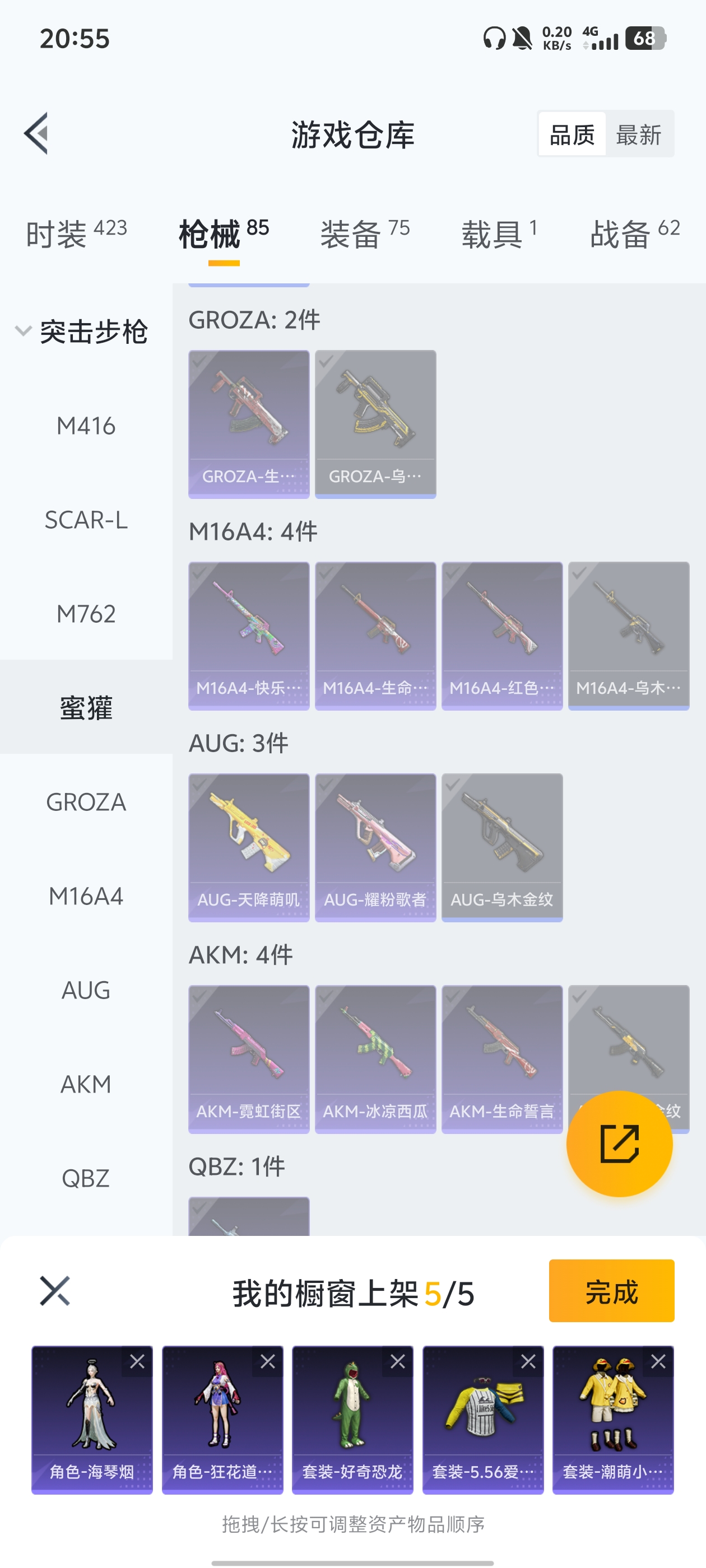The image size is (706, 1568).
Task: Choose the AKM-冰凉西瓜 skin
Action: [x=375, y=1058]
